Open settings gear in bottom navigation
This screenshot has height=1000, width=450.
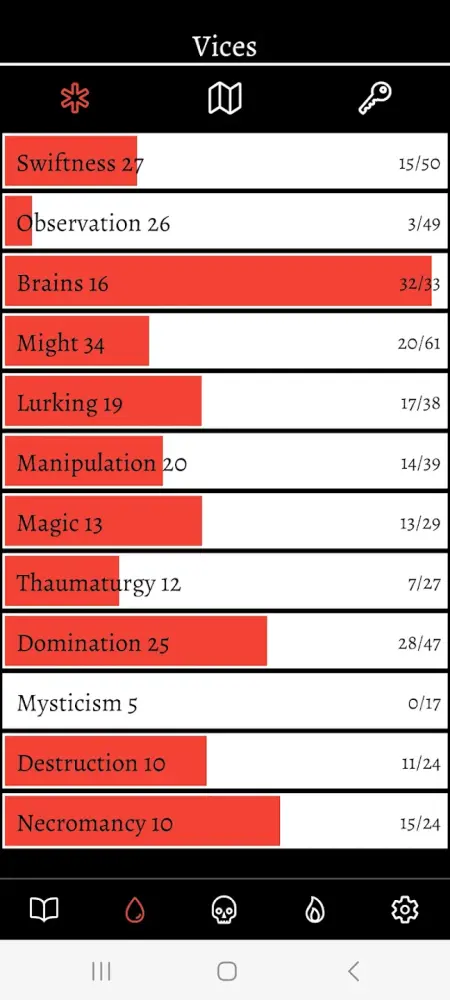pos(405,909)
